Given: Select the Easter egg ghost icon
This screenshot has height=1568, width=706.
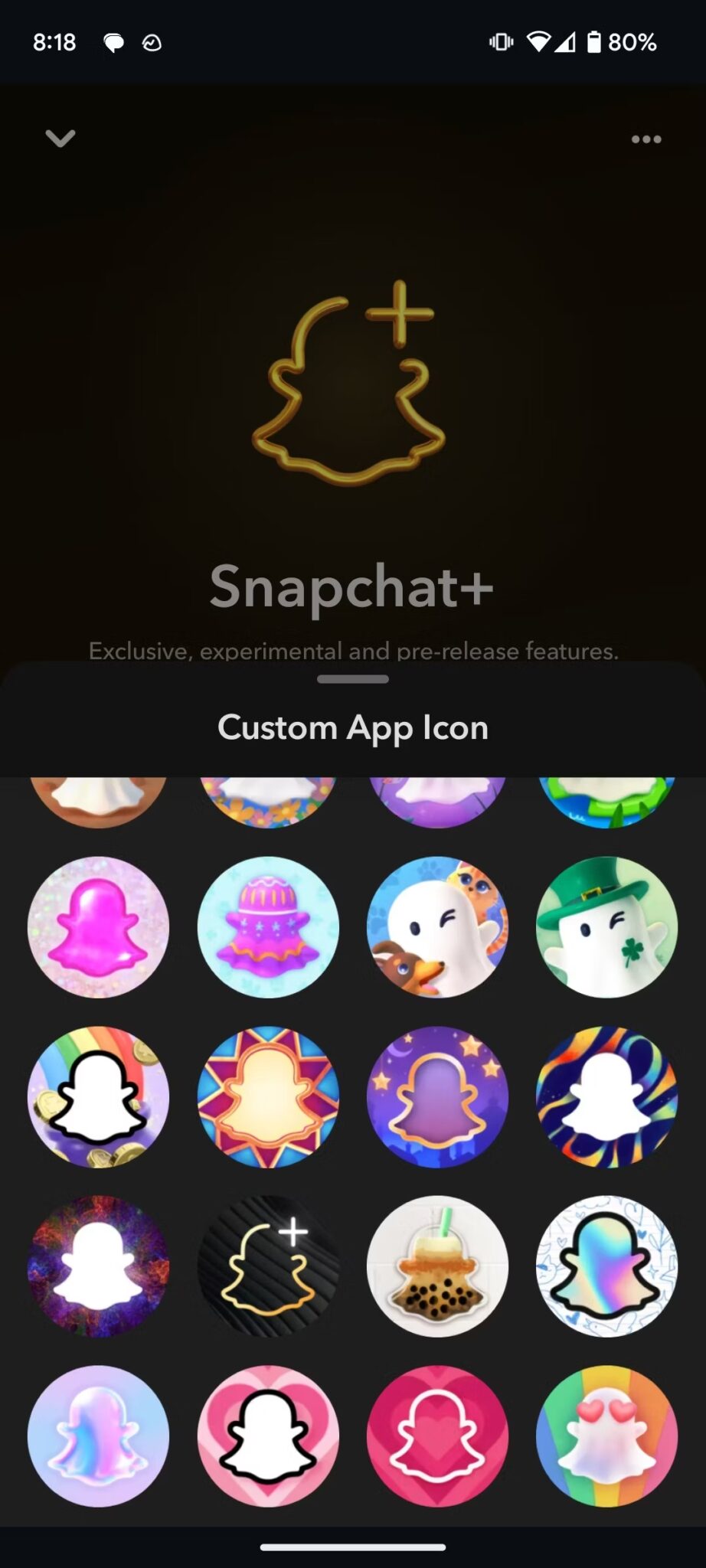Looking at the screenshot, I should coord(267,926).
